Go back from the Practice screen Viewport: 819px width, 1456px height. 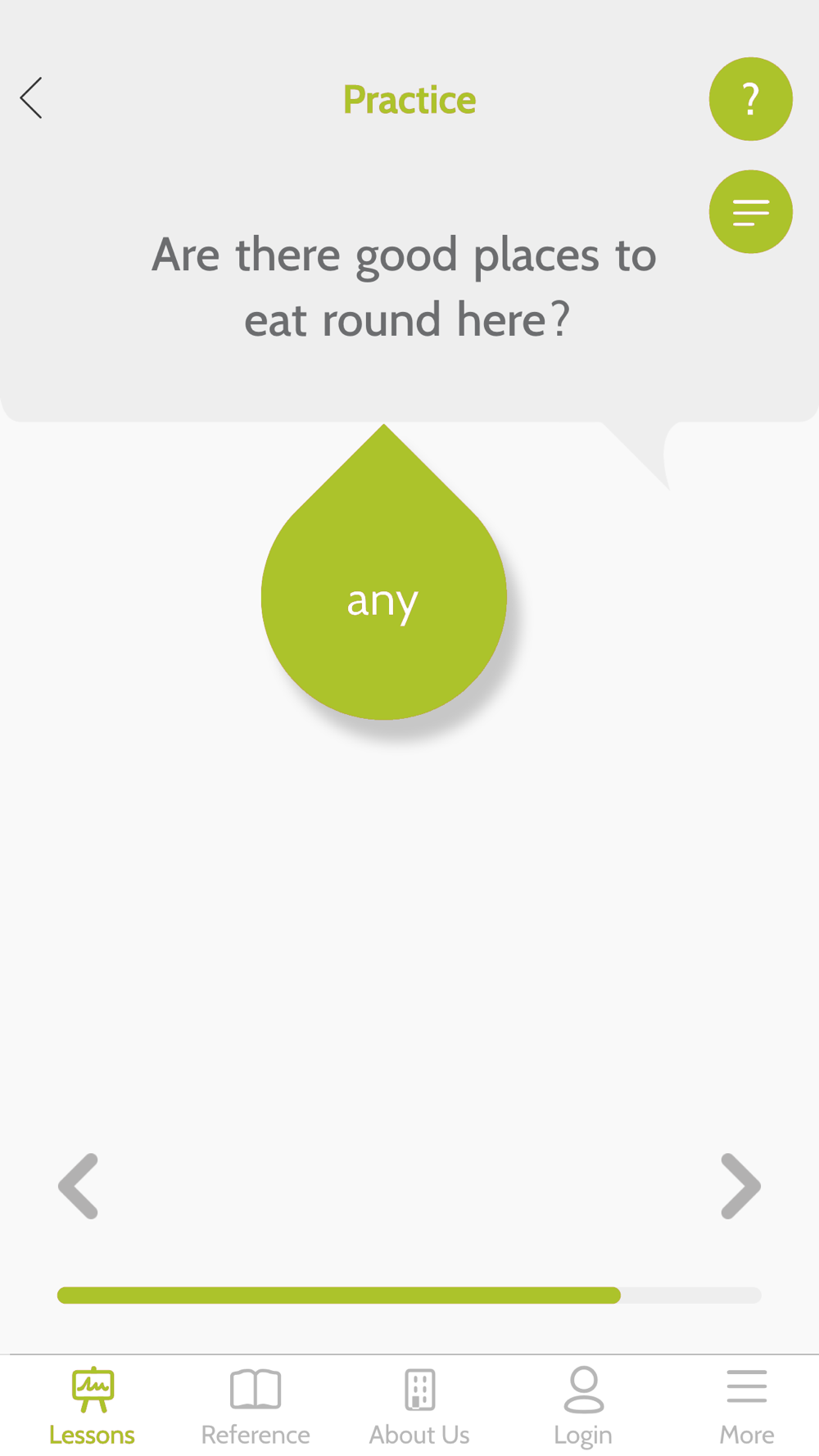coord(31,99)
